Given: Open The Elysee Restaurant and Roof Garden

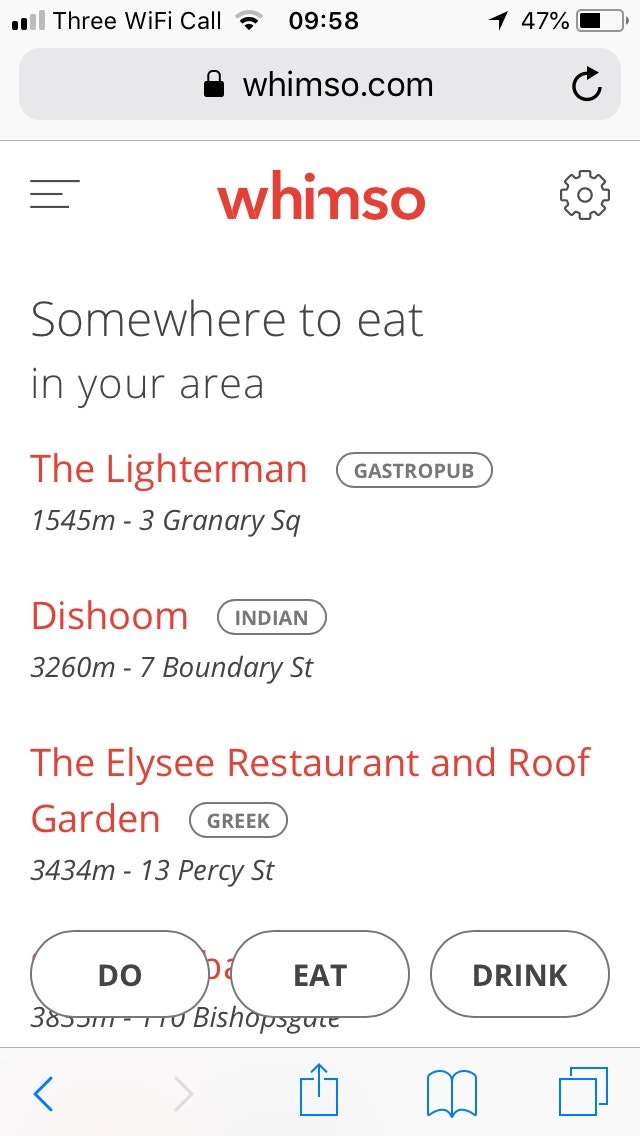Looking at the screenshot, I should (x=310, y=764).
